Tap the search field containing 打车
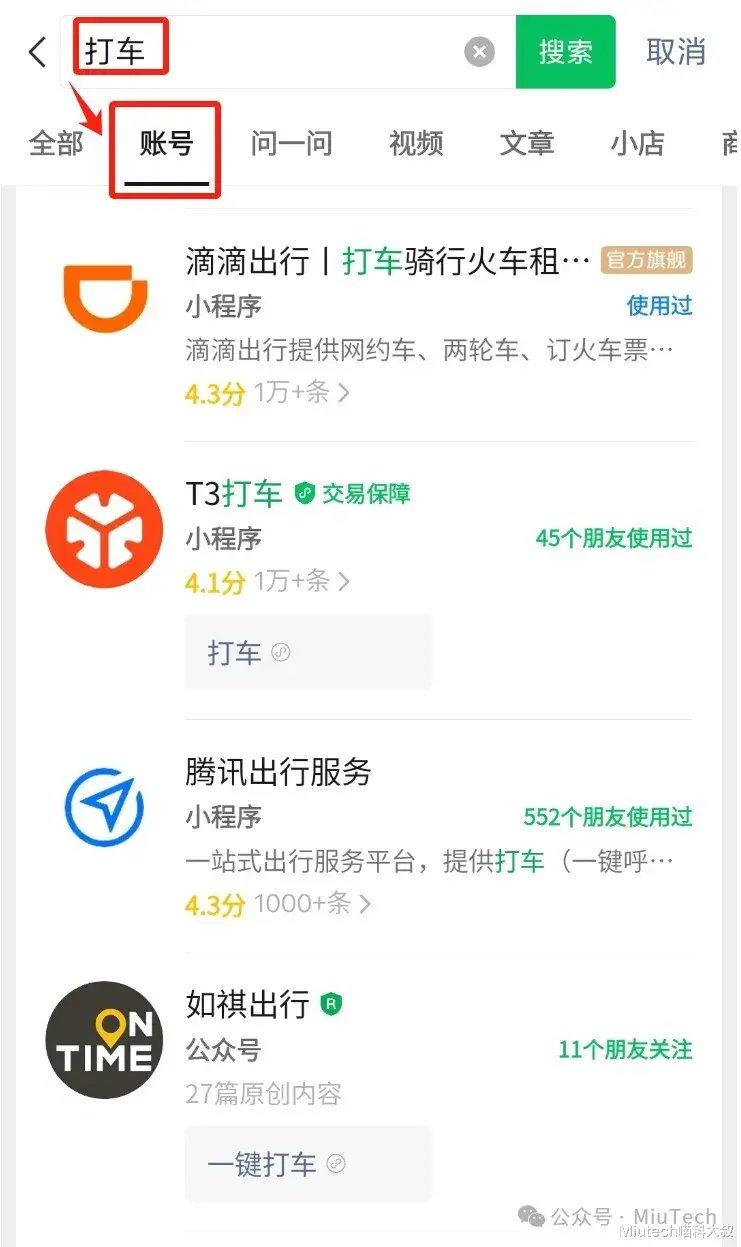 tap(288, 52)
